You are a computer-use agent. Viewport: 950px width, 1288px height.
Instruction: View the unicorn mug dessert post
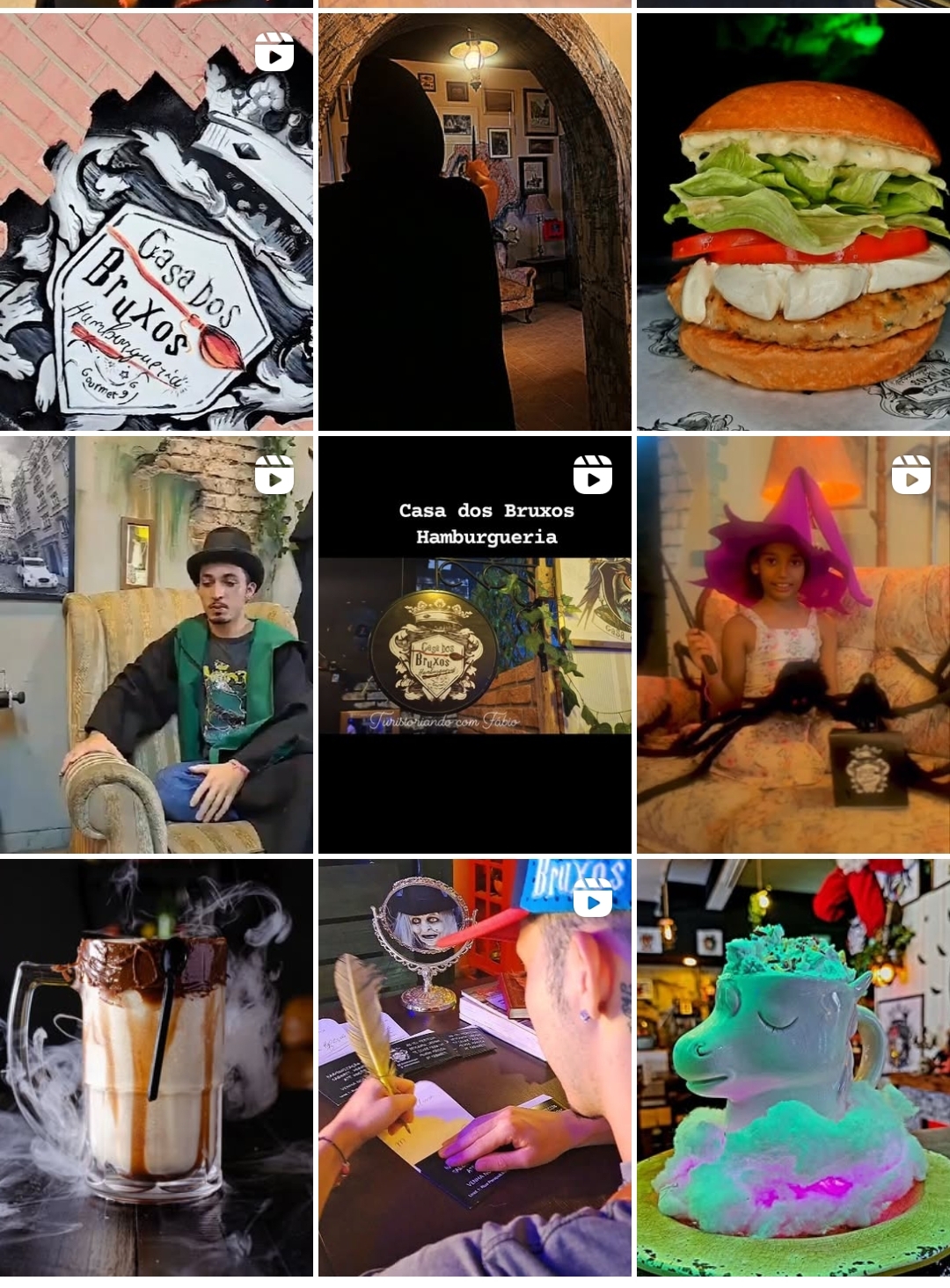(793, 1067)
